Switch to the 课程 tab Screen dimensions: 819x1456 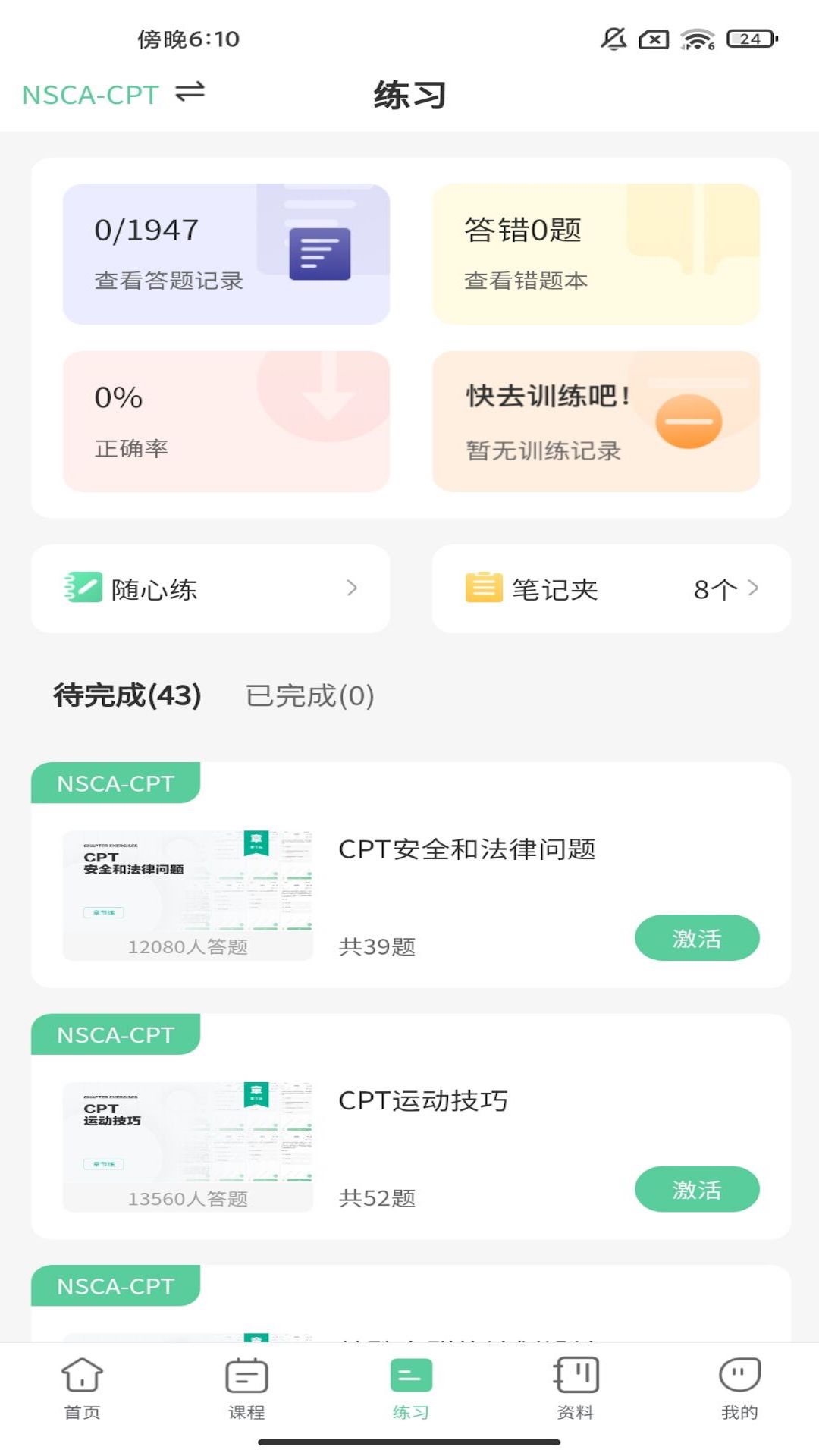click(246, 1389)
